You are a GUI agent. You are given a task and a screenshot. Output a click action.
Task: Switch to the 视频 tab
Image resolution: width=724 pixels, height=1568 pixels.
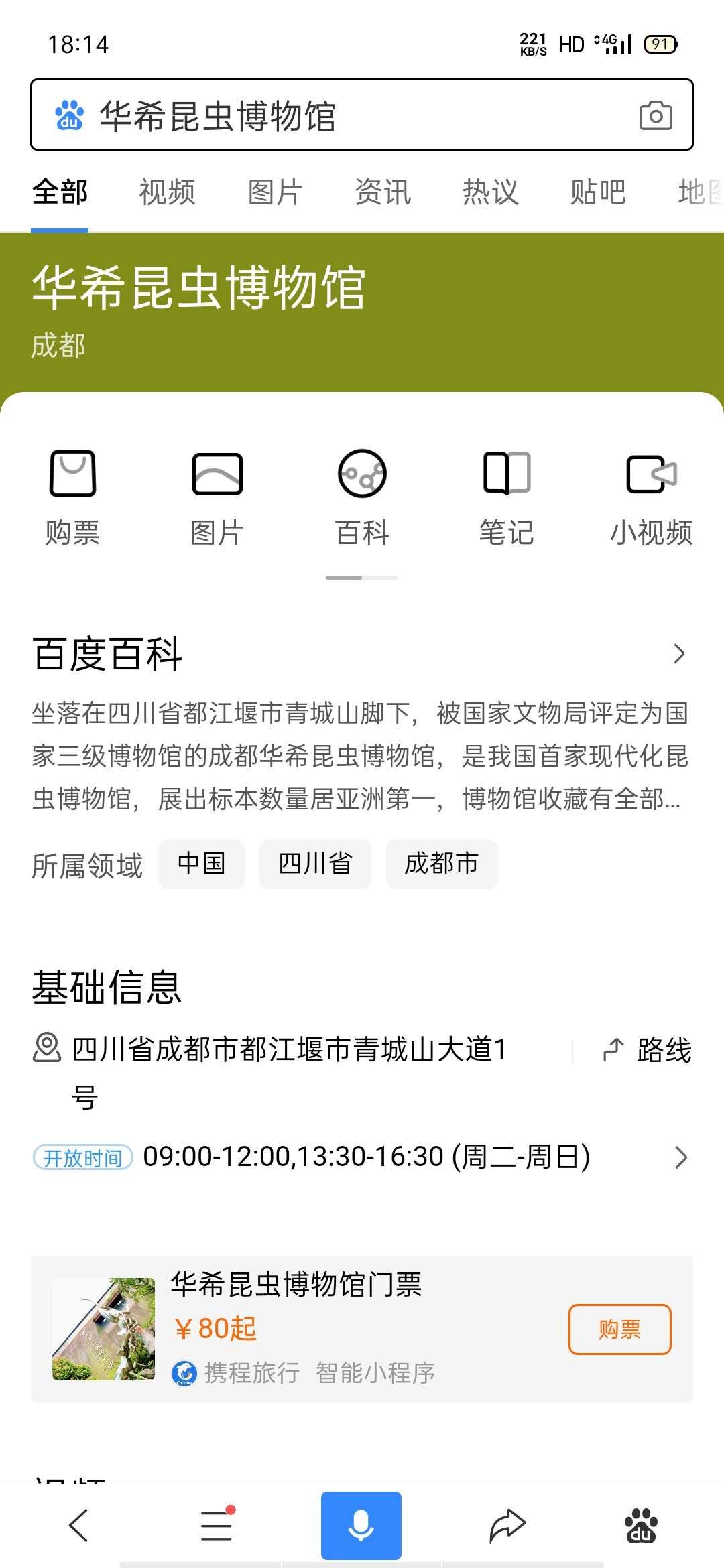[167, 192]
